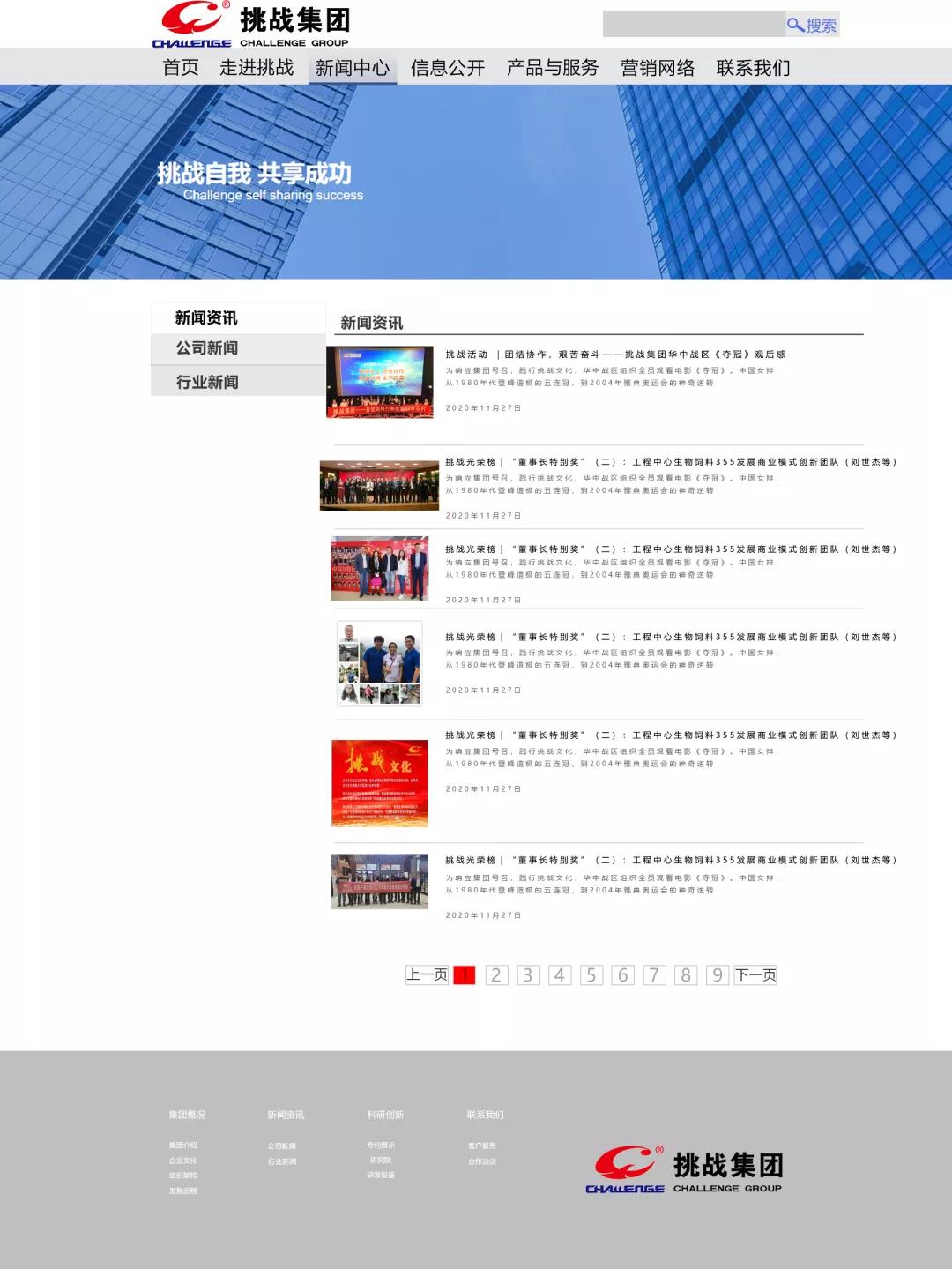
Task: Focus the search input box in header
Action: point(694,25)
